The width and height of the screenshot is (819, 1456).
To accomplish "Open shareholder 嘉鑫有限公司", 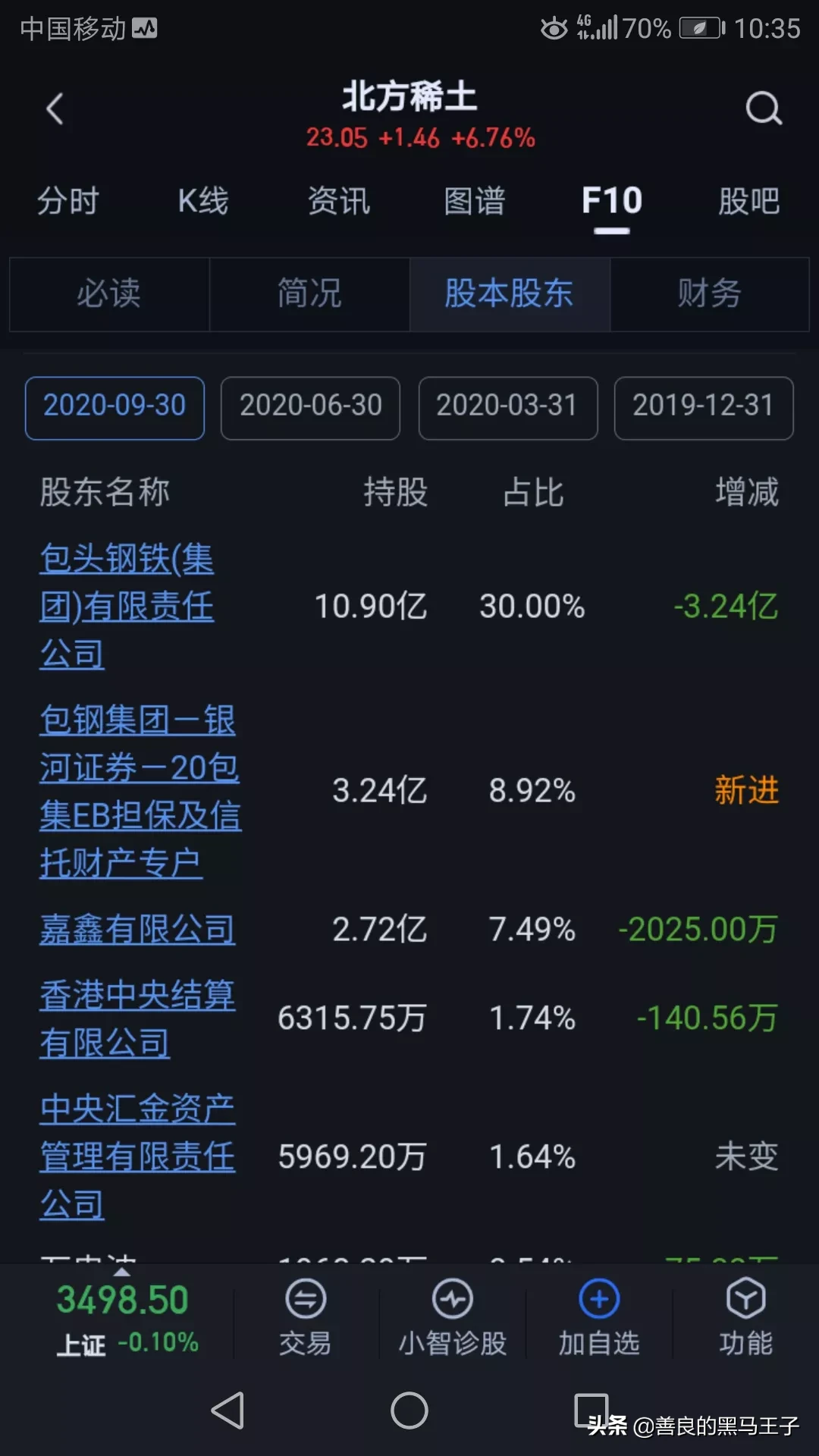I will pyautogui.click(x=137, y=930).
